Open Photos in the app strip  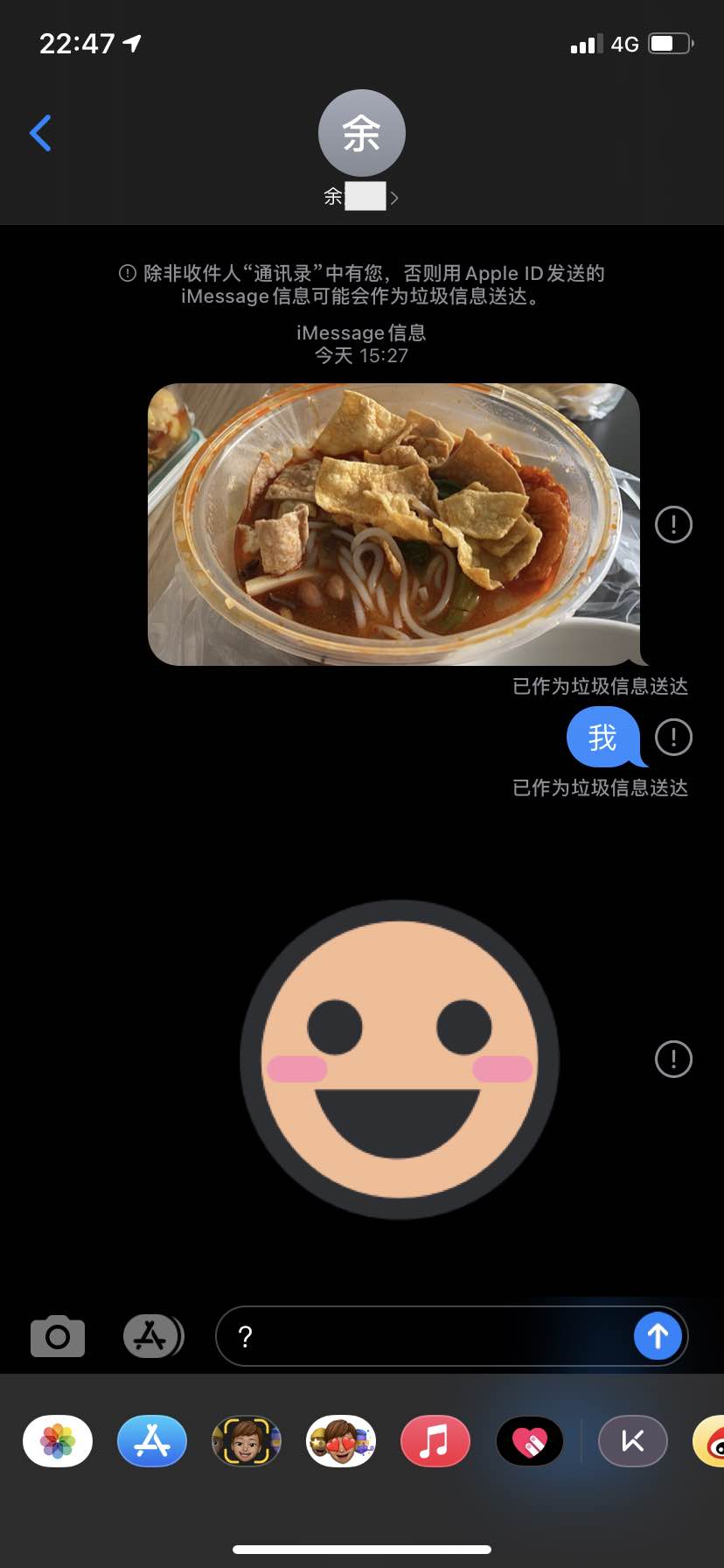(58, 1441)
